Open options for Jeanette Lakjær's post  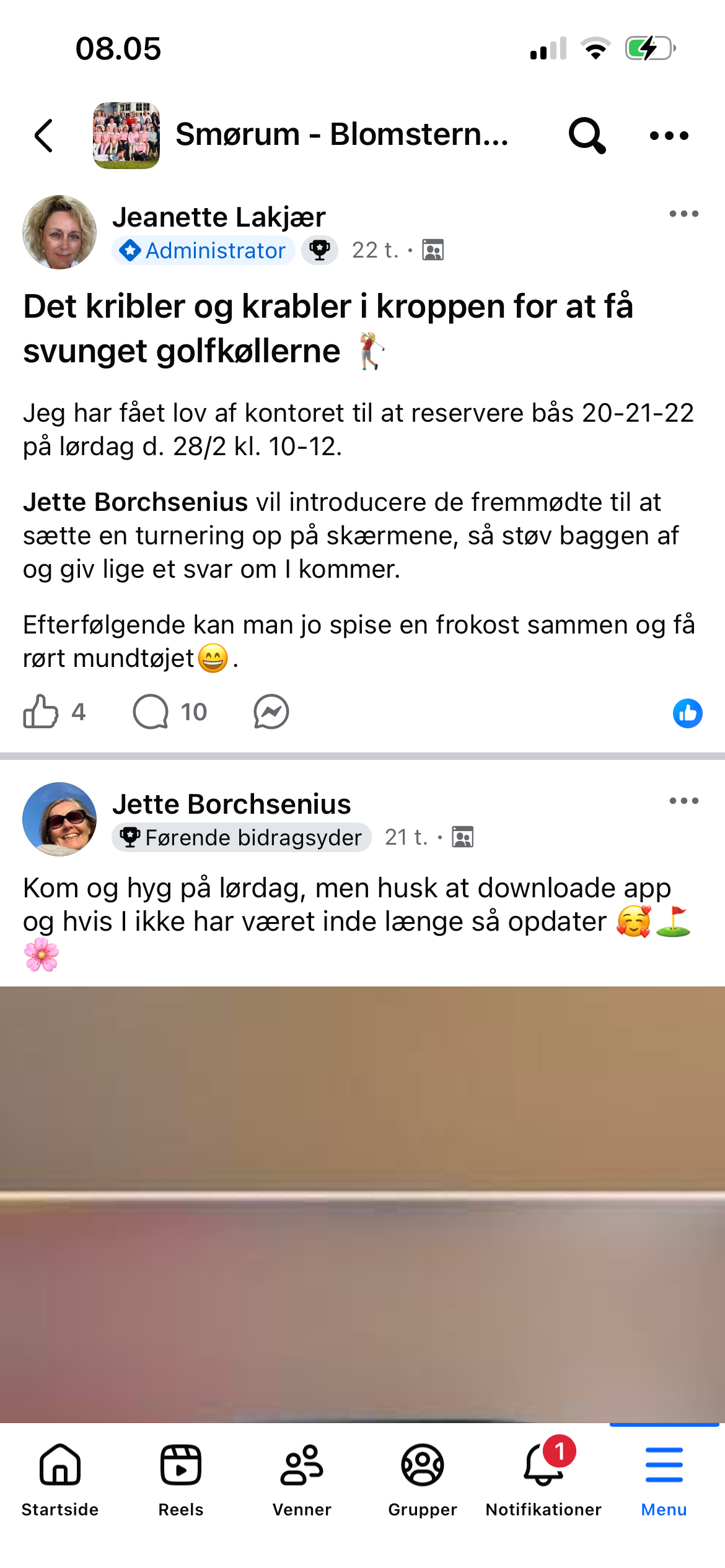pos(683,214)
